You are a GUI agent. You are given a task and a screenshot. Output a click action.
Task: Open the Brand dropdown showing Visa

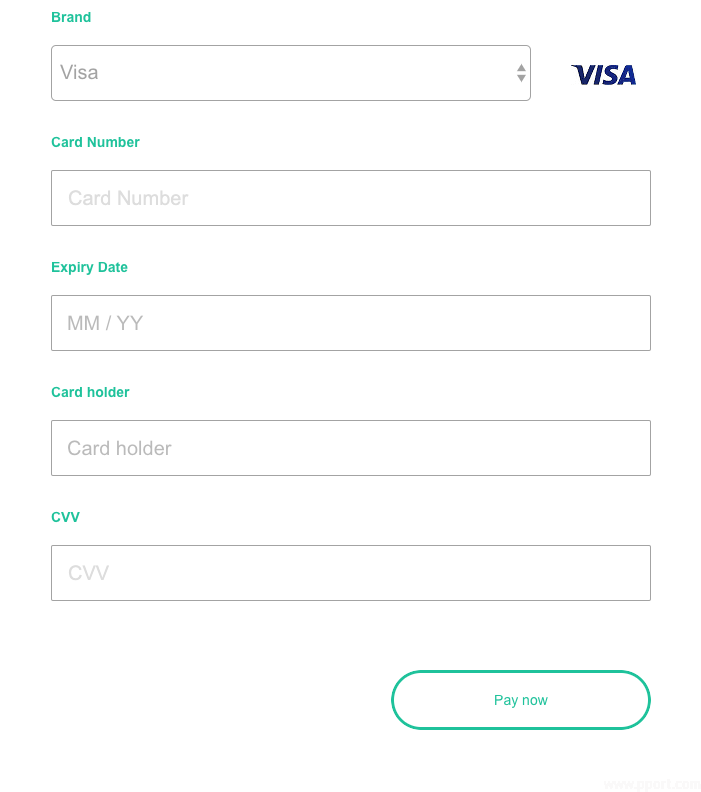coord(290,73)
